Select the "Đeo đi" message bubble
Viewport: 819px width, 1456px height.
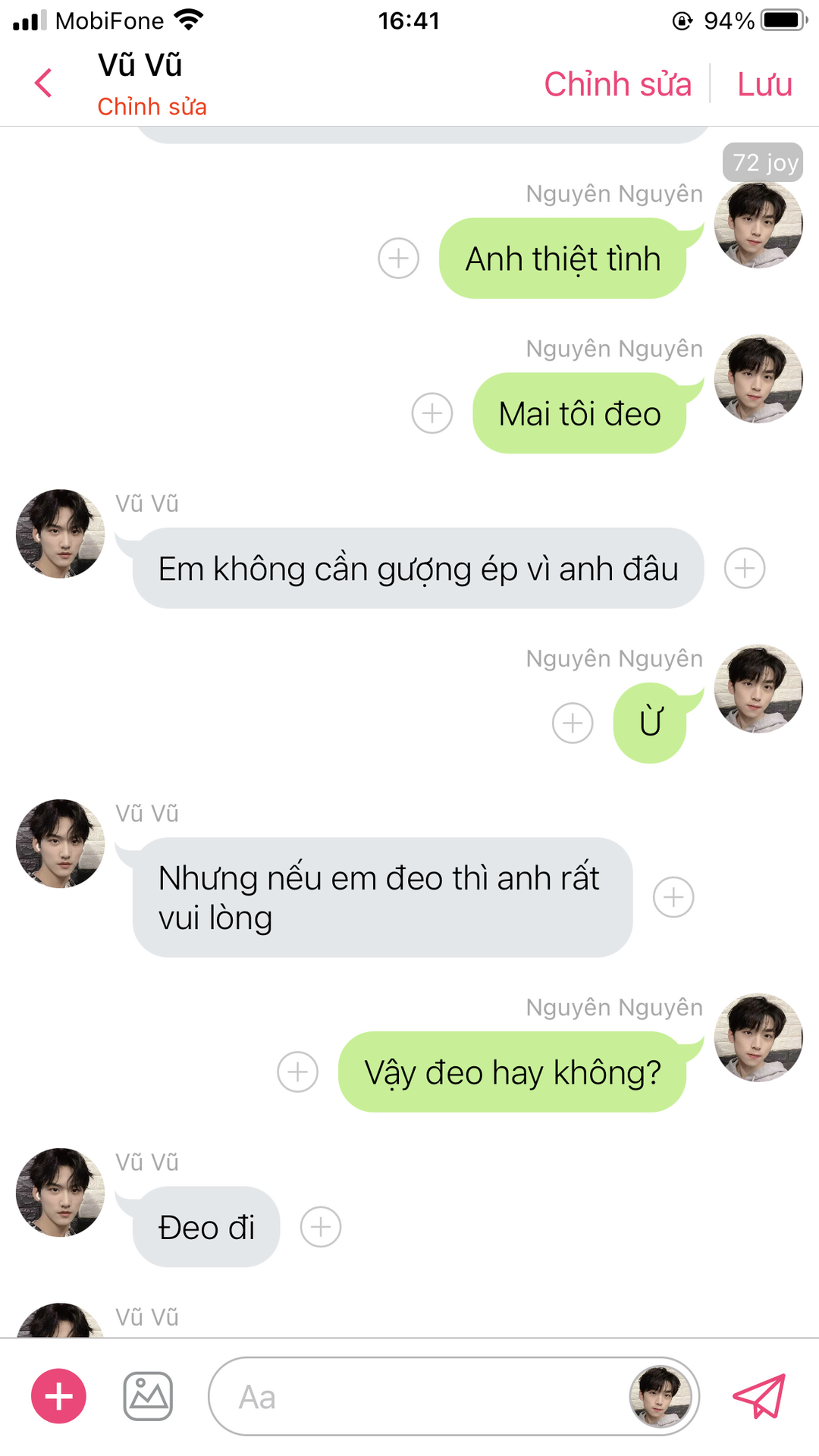click(x=206, y=1227)
